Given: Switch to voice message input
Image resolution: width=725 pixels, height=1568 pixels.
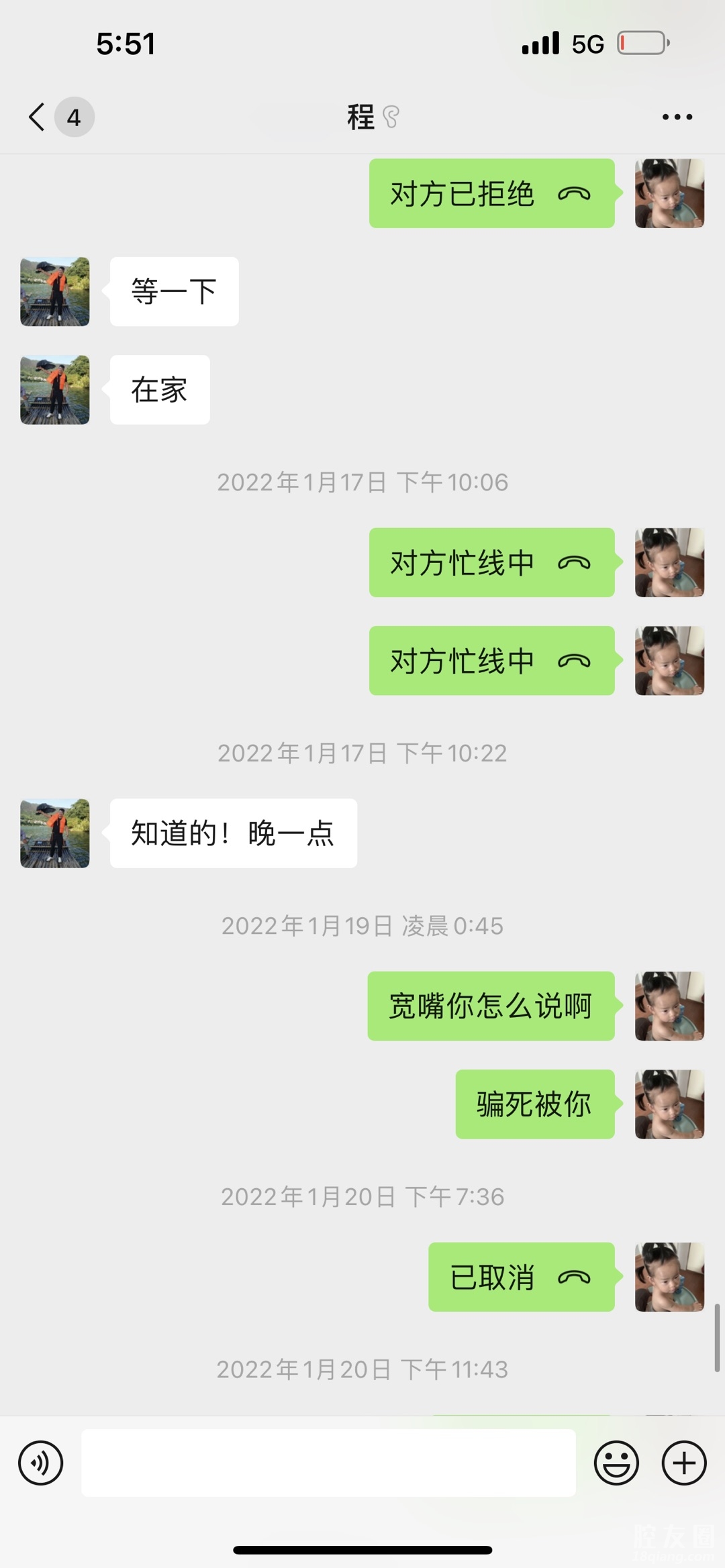Looking at the screenshot, I should pyautogui.click(x=41, y=1463).
